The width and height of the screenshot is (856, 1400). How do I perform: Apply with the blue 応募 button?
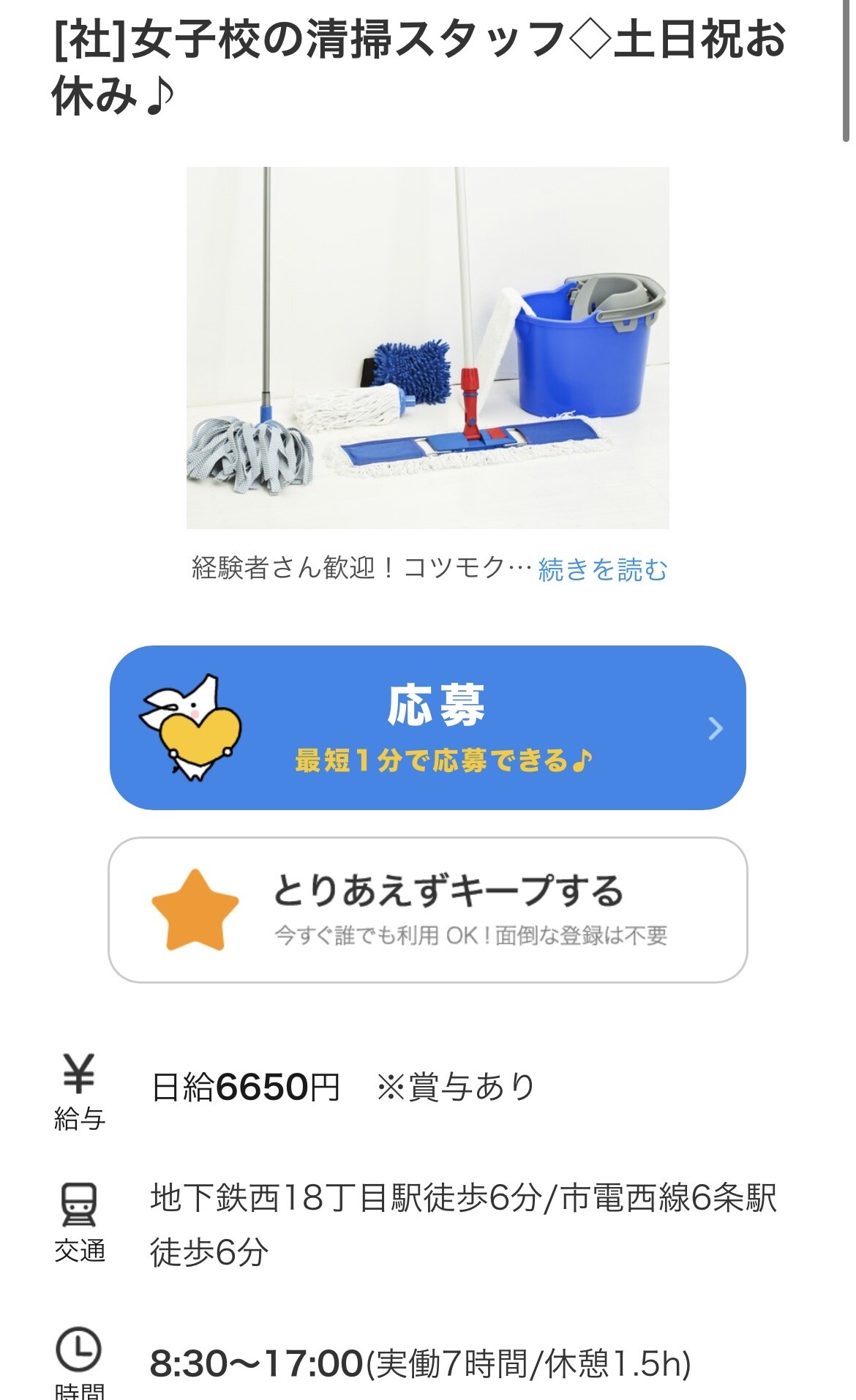pos(428,727)
